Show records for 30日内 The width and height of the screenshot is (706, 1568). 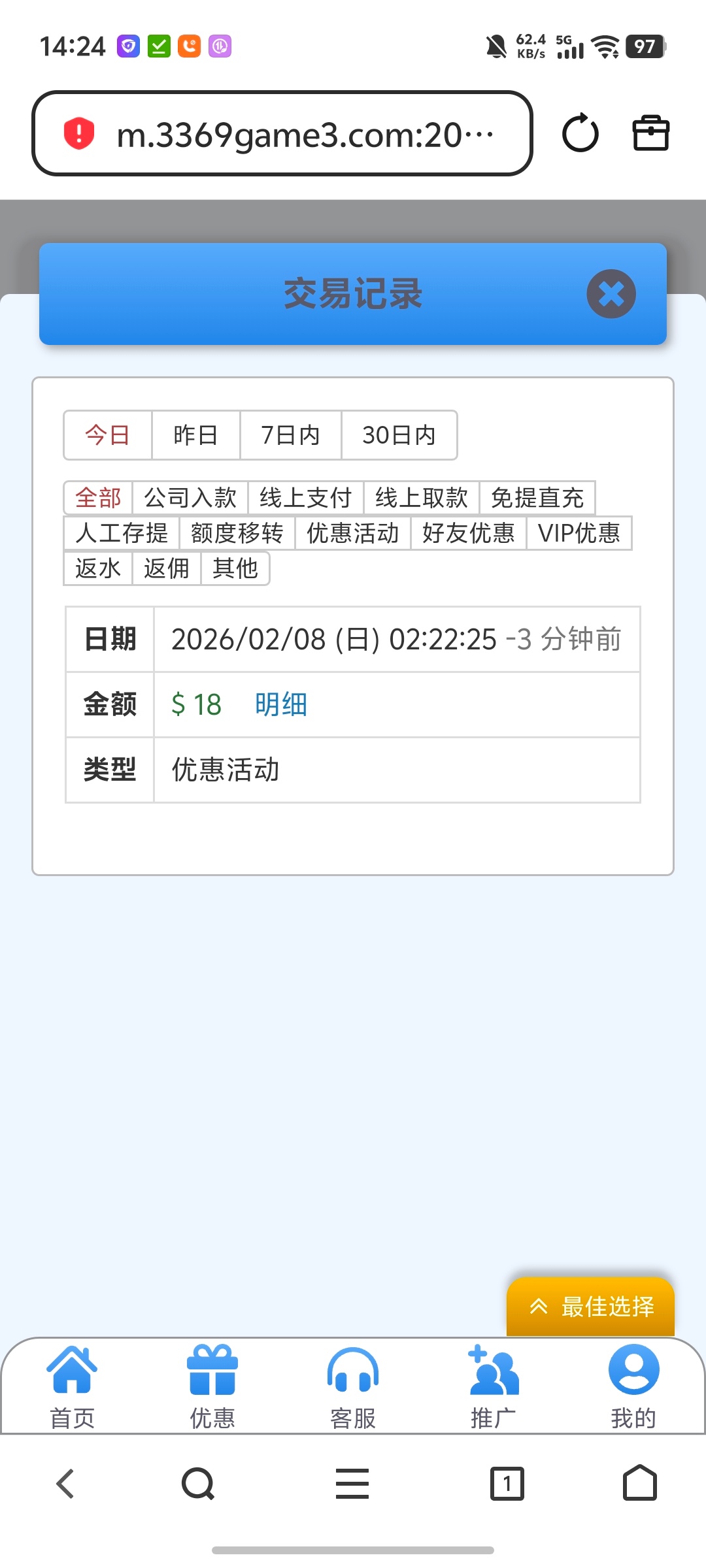pos(399,435)
